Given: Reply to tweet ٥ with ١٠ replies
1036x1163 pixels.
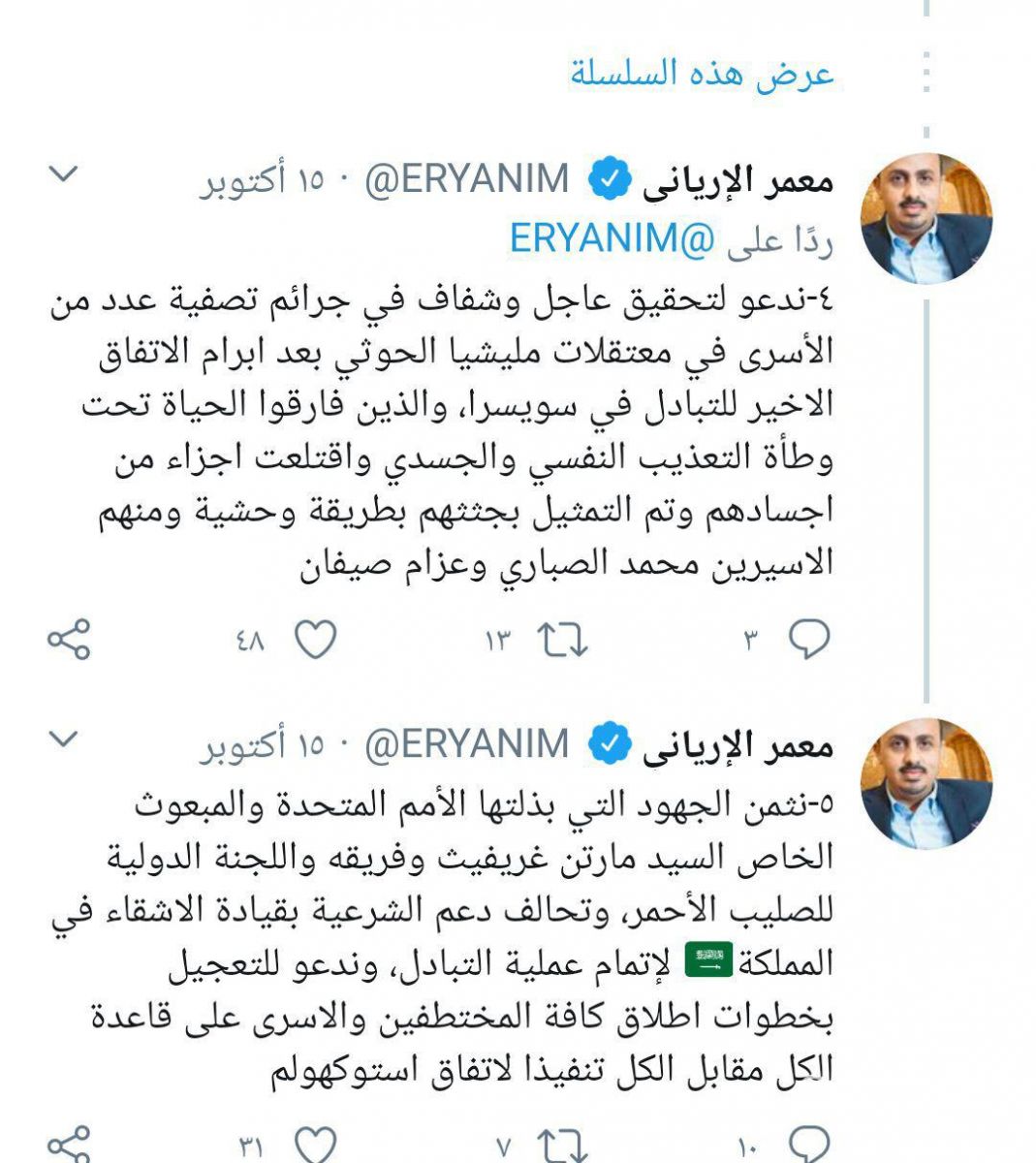Looking at the screenshot, I should pyautogui.click(x=808, y=1144).
